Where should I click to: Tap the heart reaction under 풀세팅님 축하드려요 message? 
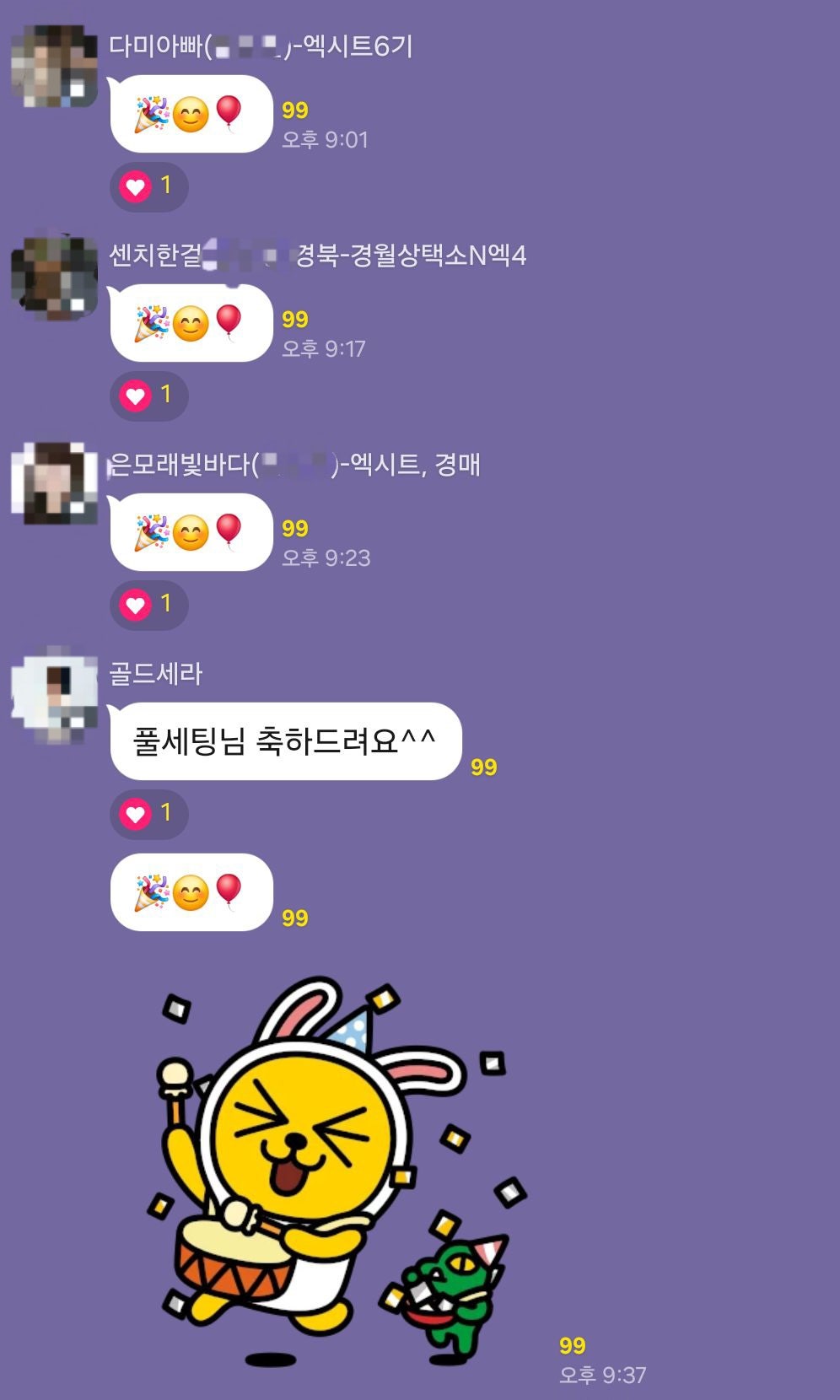pyautogui.click(x=148, y=814)
